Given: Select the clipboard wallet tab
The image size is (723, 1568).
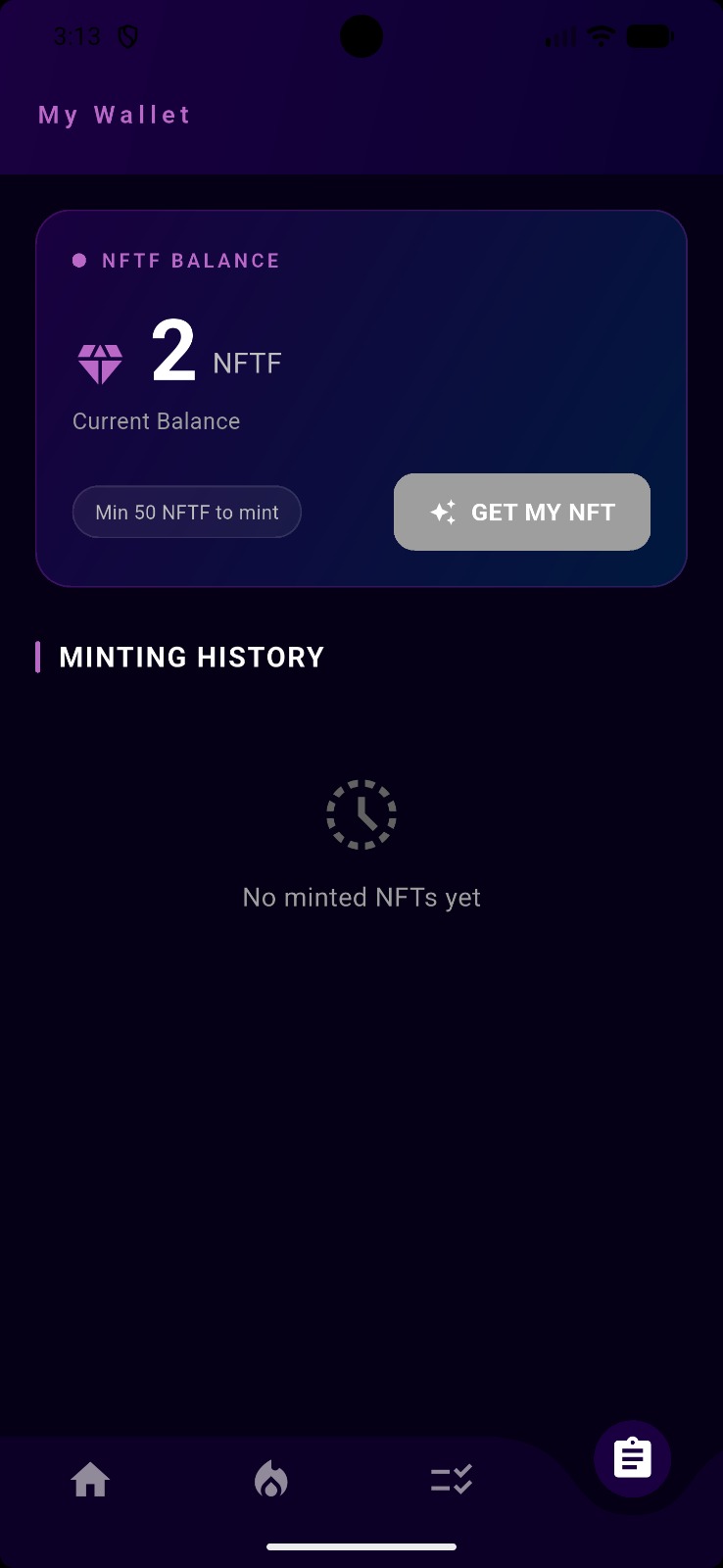Looking at the screenshot, I should [x=633, y=1458].
